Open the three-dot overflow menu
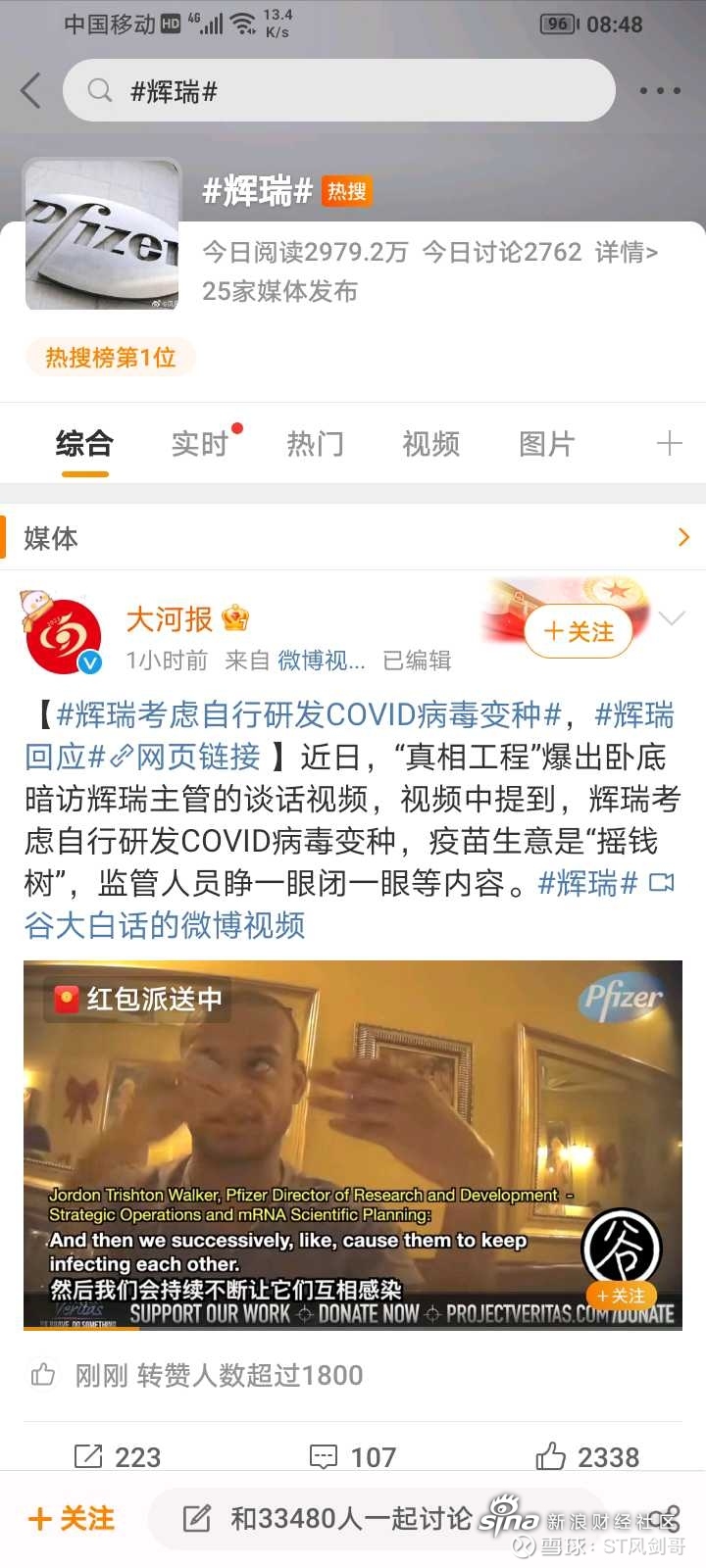 pyautogui.click(x=659, y=91)
